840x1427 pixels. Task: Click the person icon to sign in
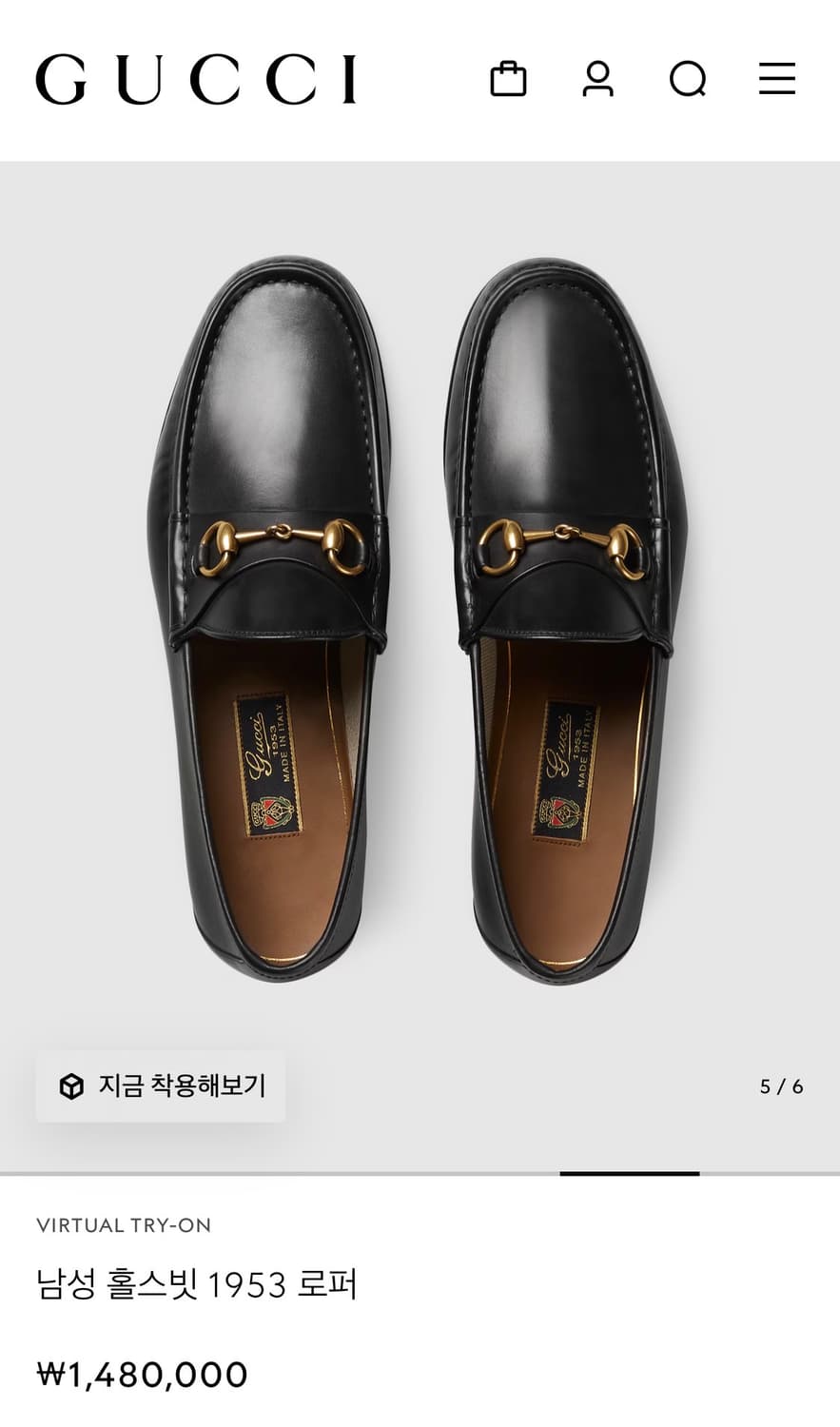pos(597,81)
